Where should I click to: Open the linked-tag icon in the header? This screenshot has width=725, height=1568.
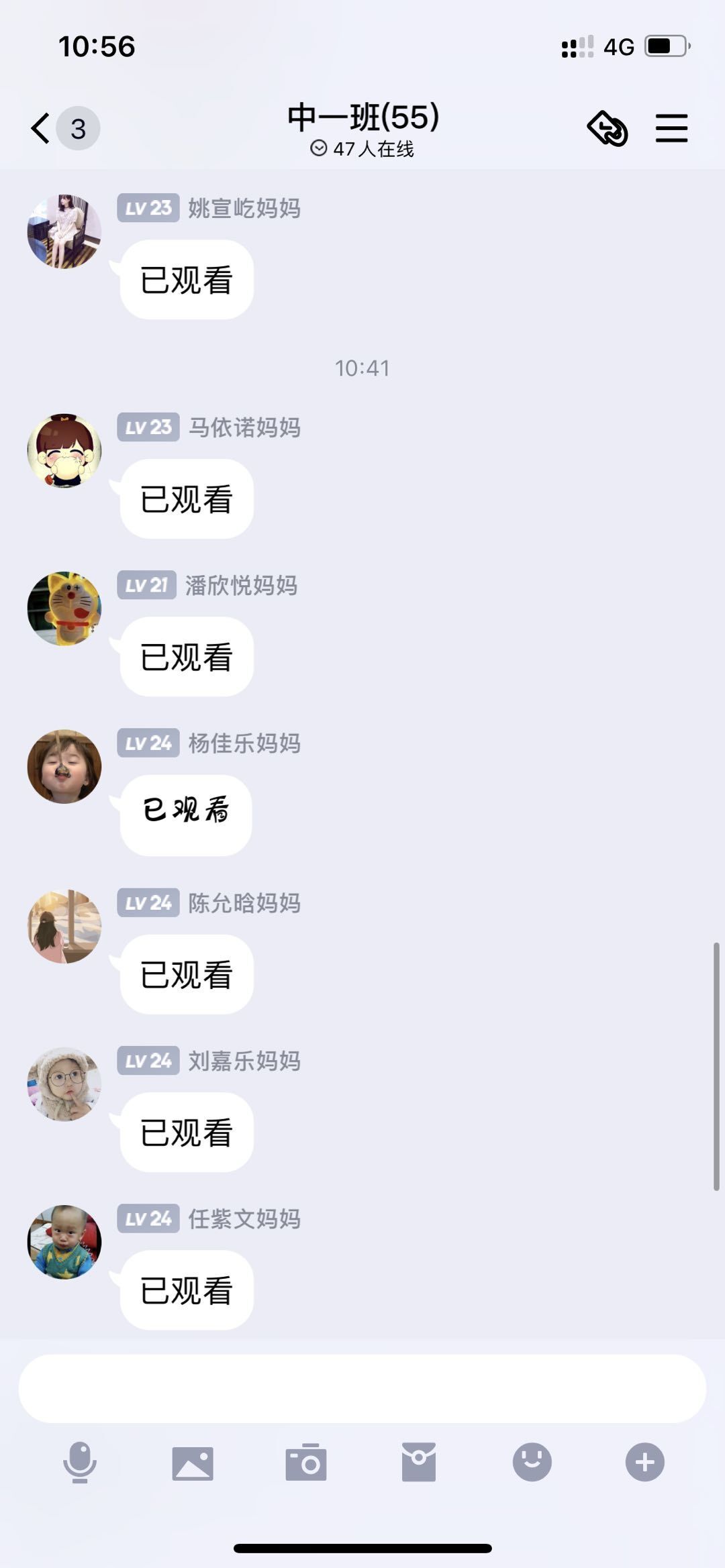(608, 128)
